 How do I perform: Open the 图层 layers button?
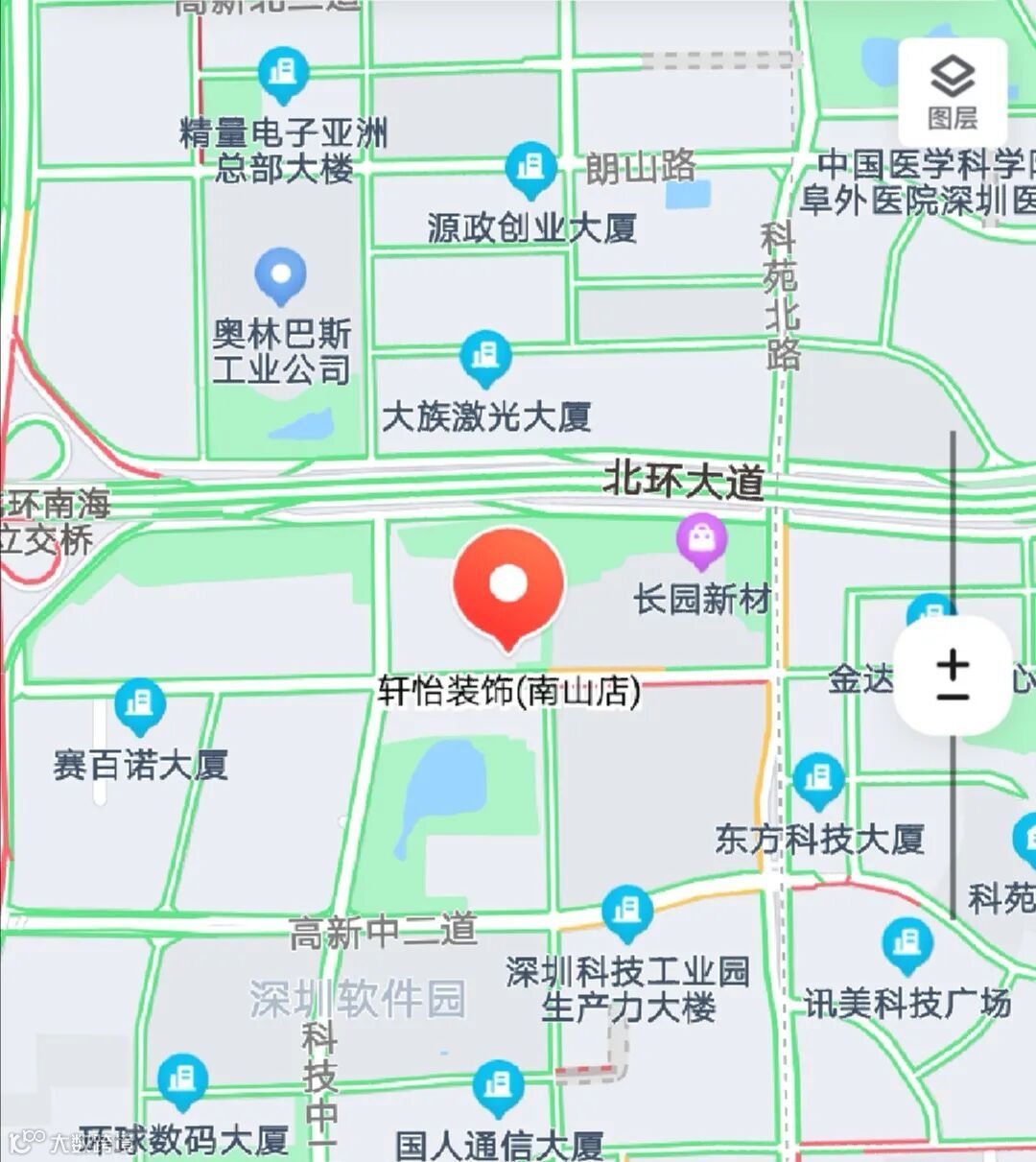point(953,93)
